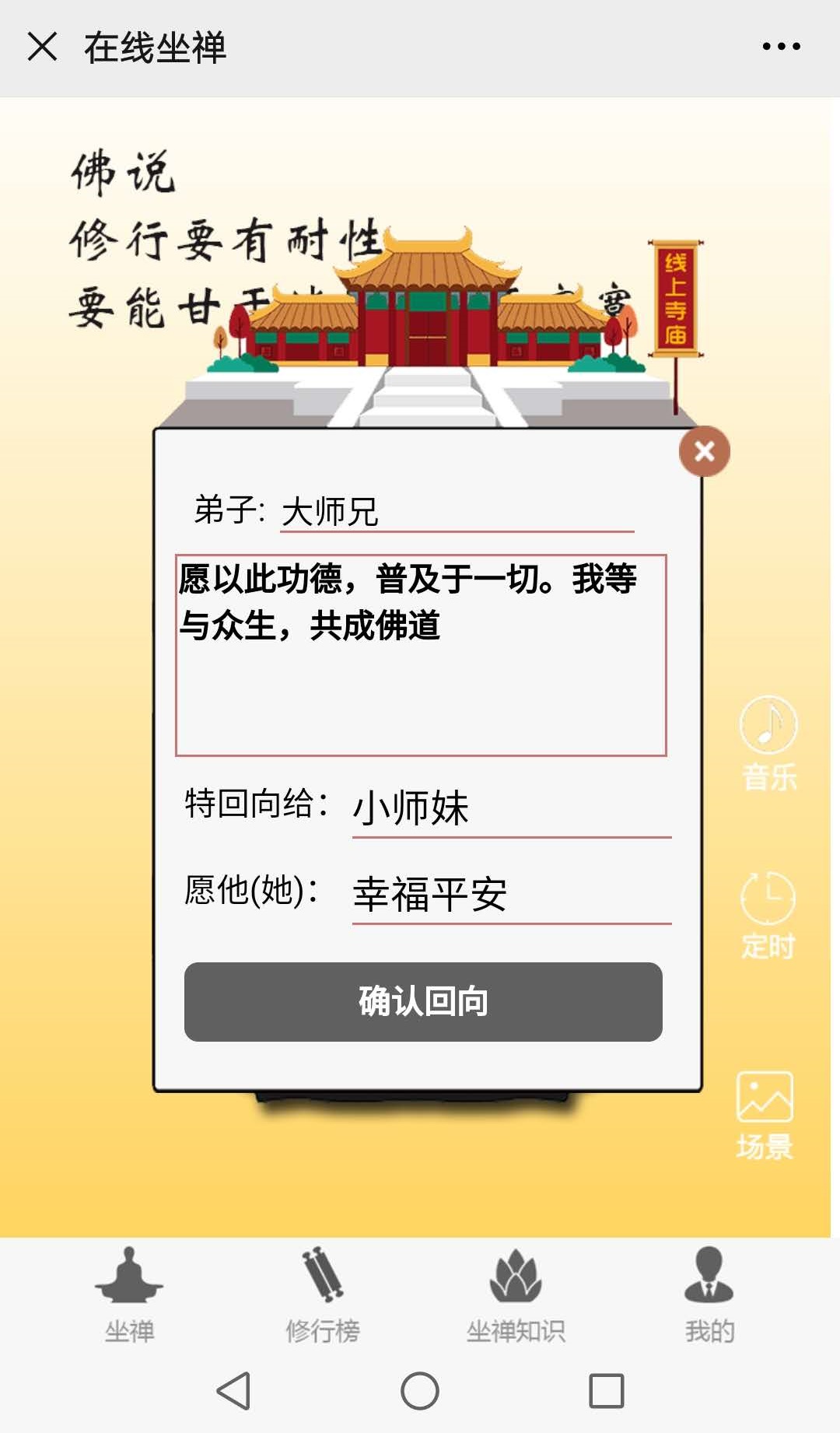Edit the 愿他(她) wish field
840x1433 pixels.
pyautogui.click(x=511, y=895)
